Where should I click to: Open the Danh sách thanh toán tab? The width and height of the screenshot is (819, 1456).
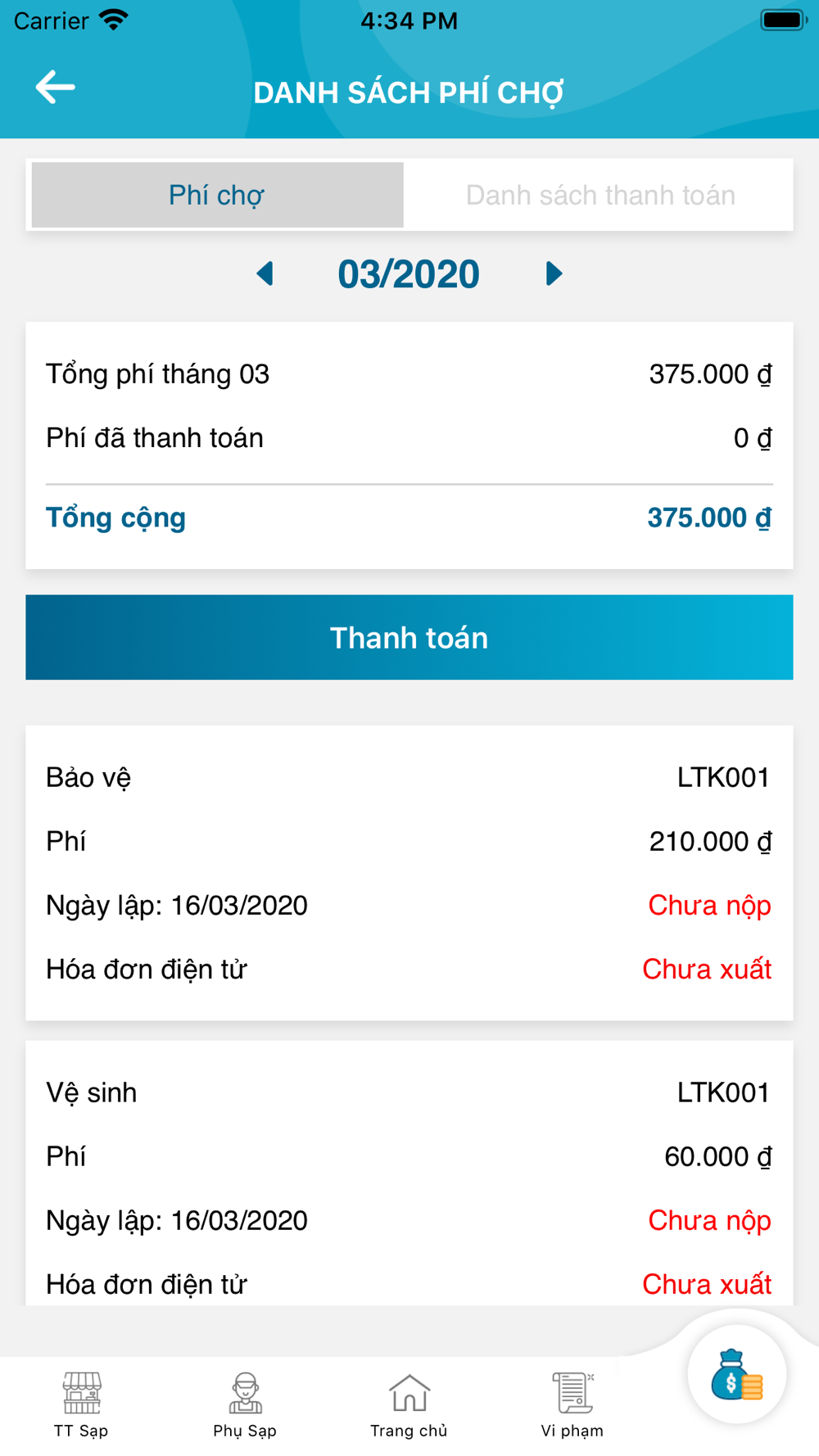click(600, 195)
